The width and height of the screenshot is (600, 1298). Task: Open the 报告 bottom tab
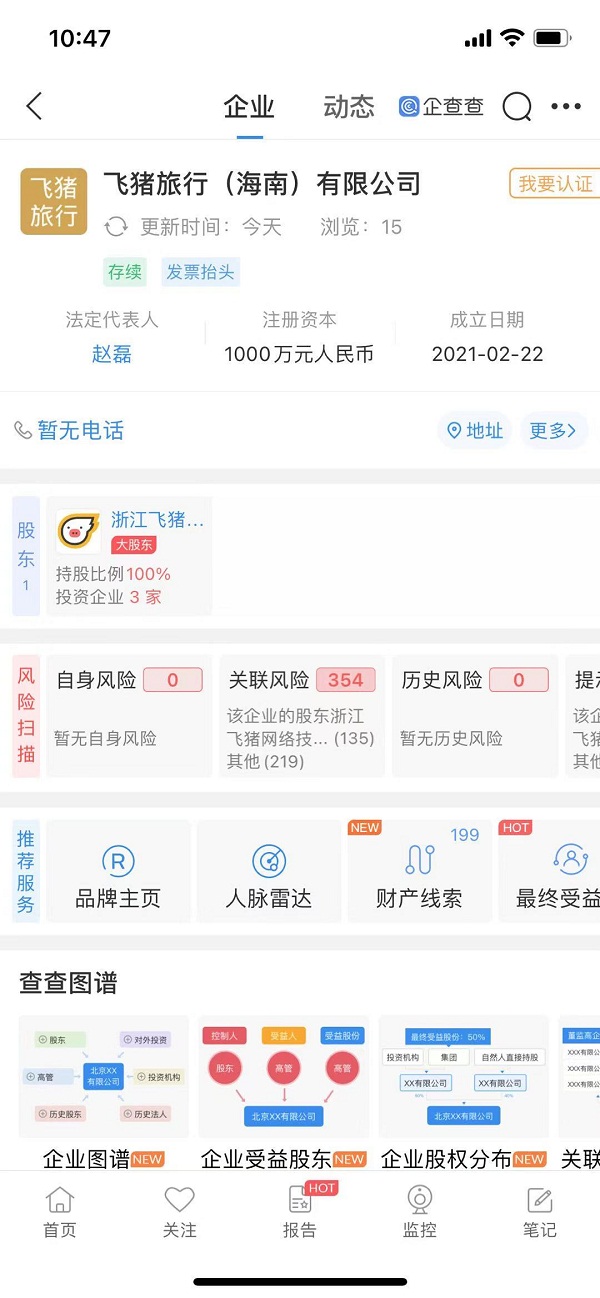pyautogui.click(x=300, y=1213)
